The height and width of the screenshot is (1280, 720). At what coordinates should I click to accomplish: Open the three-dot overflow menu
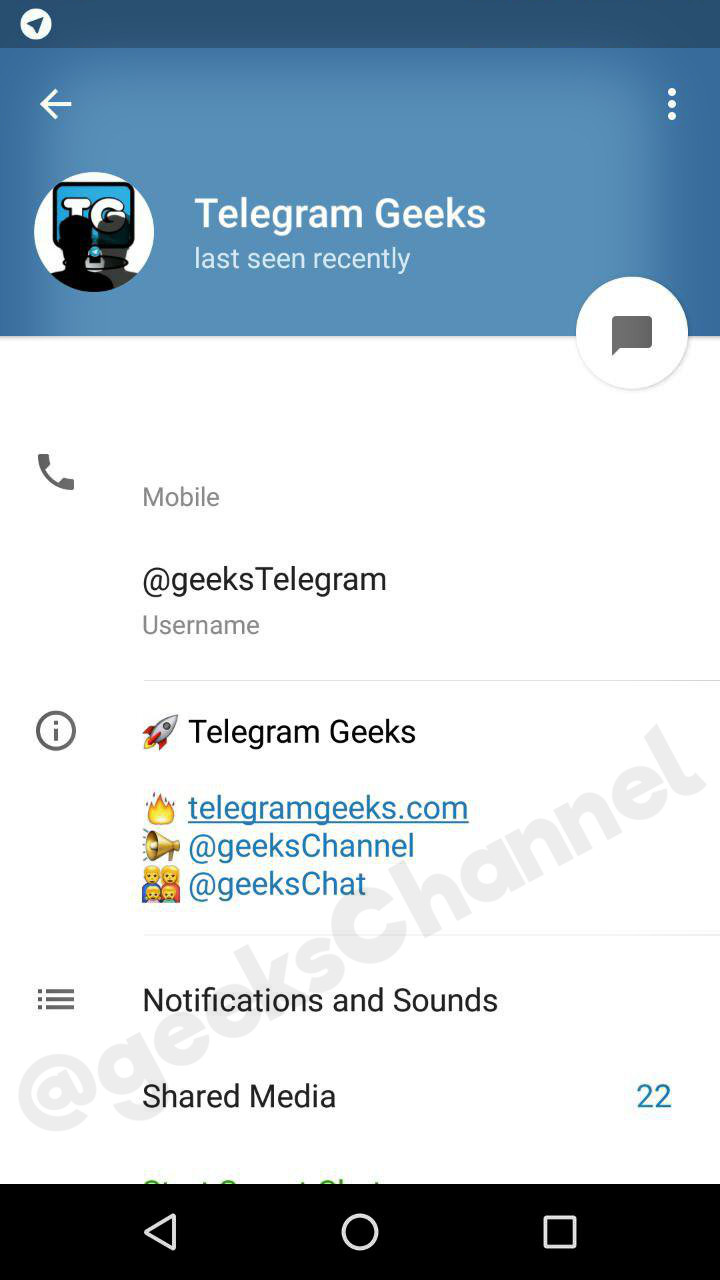tap(672, 104)
